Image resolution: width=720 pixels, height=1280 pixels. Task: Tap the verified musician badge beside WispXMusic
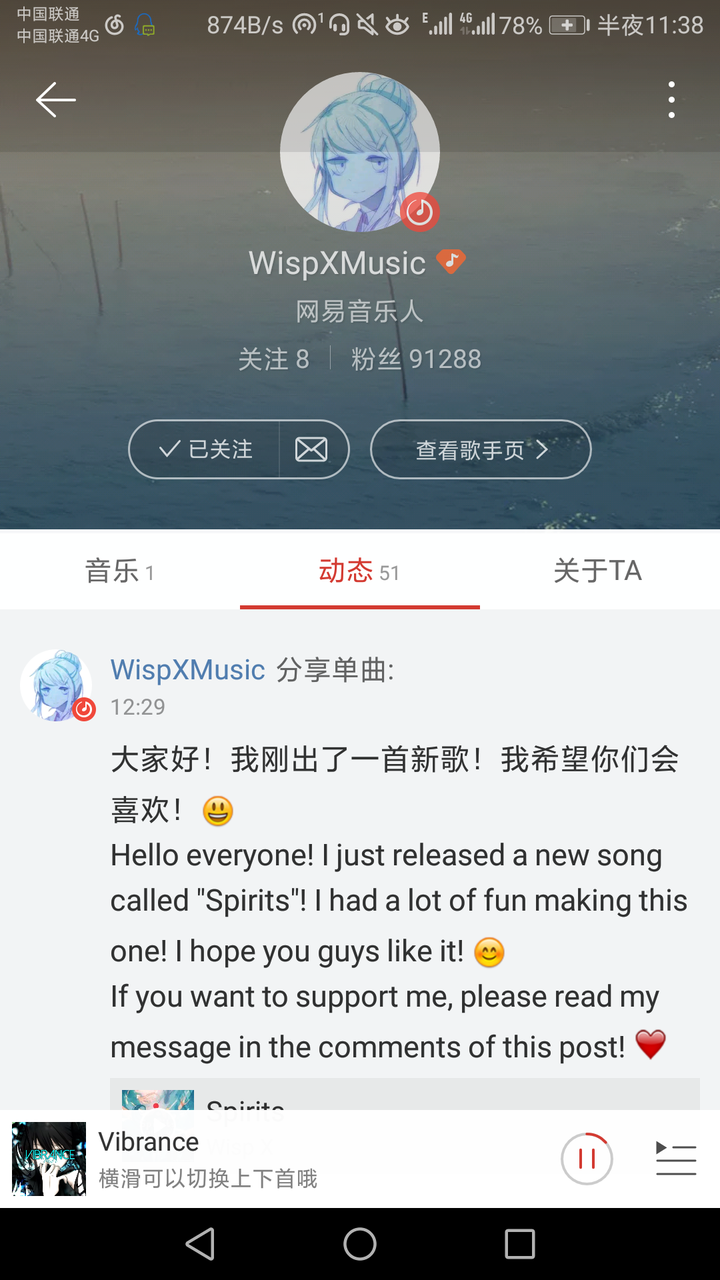click(x=451, y=261)
